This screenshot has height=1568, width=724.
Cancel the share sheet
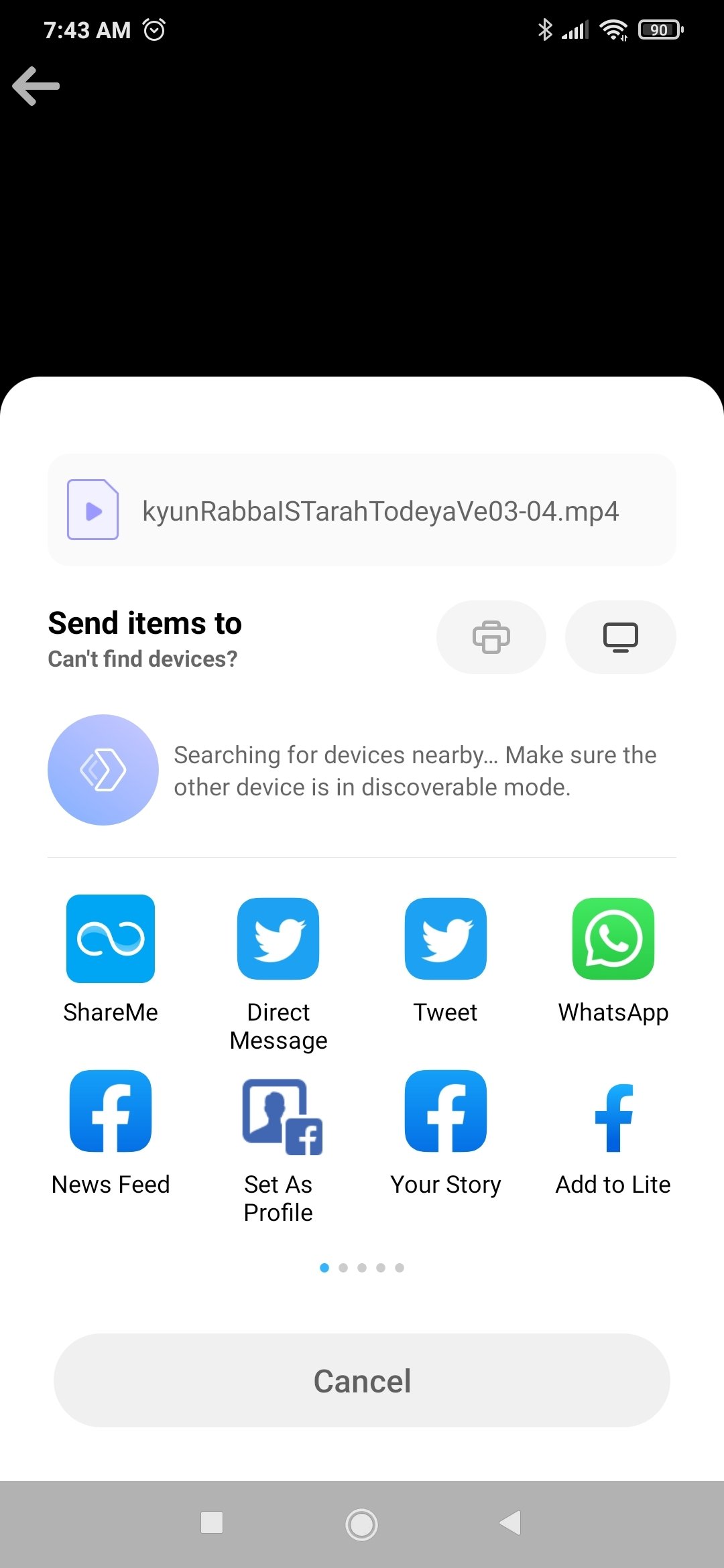point(362,1380)
